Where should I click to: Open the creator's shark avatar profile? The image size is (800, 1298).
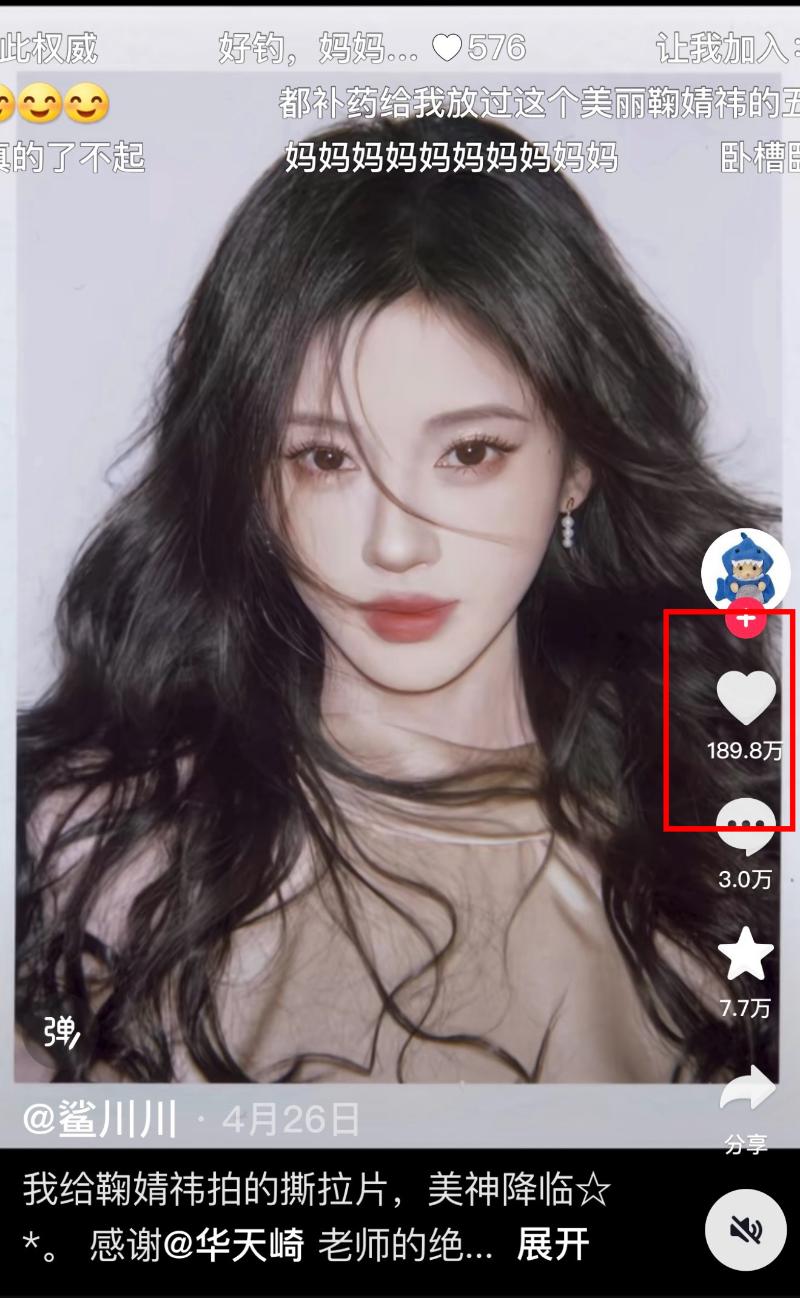click(745, 568)
